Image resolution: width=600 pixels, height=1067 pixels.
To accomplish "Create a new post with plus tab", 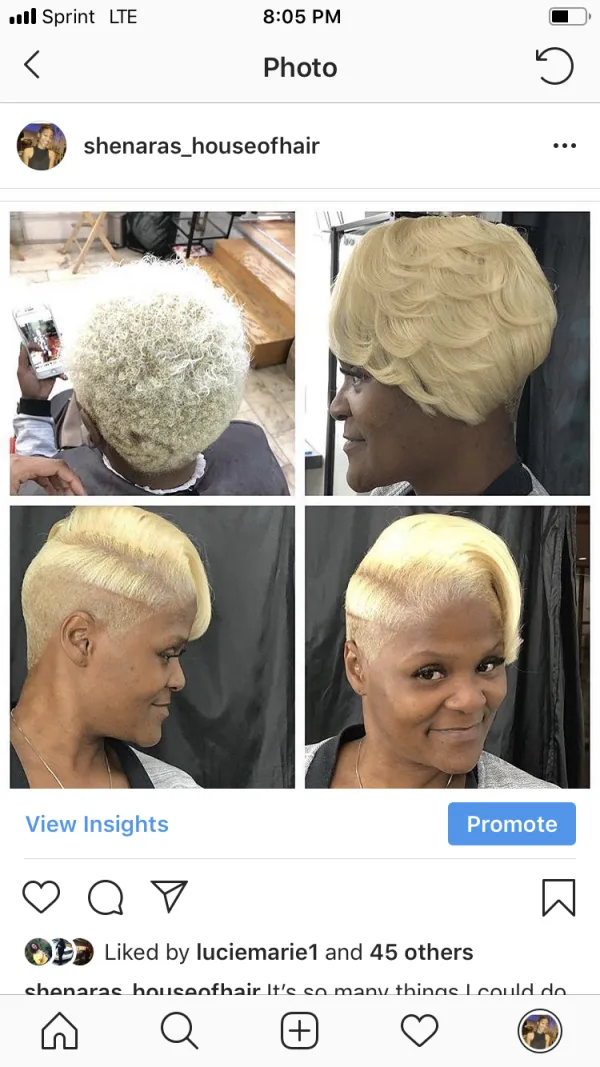I will (x=299, y=1031).
